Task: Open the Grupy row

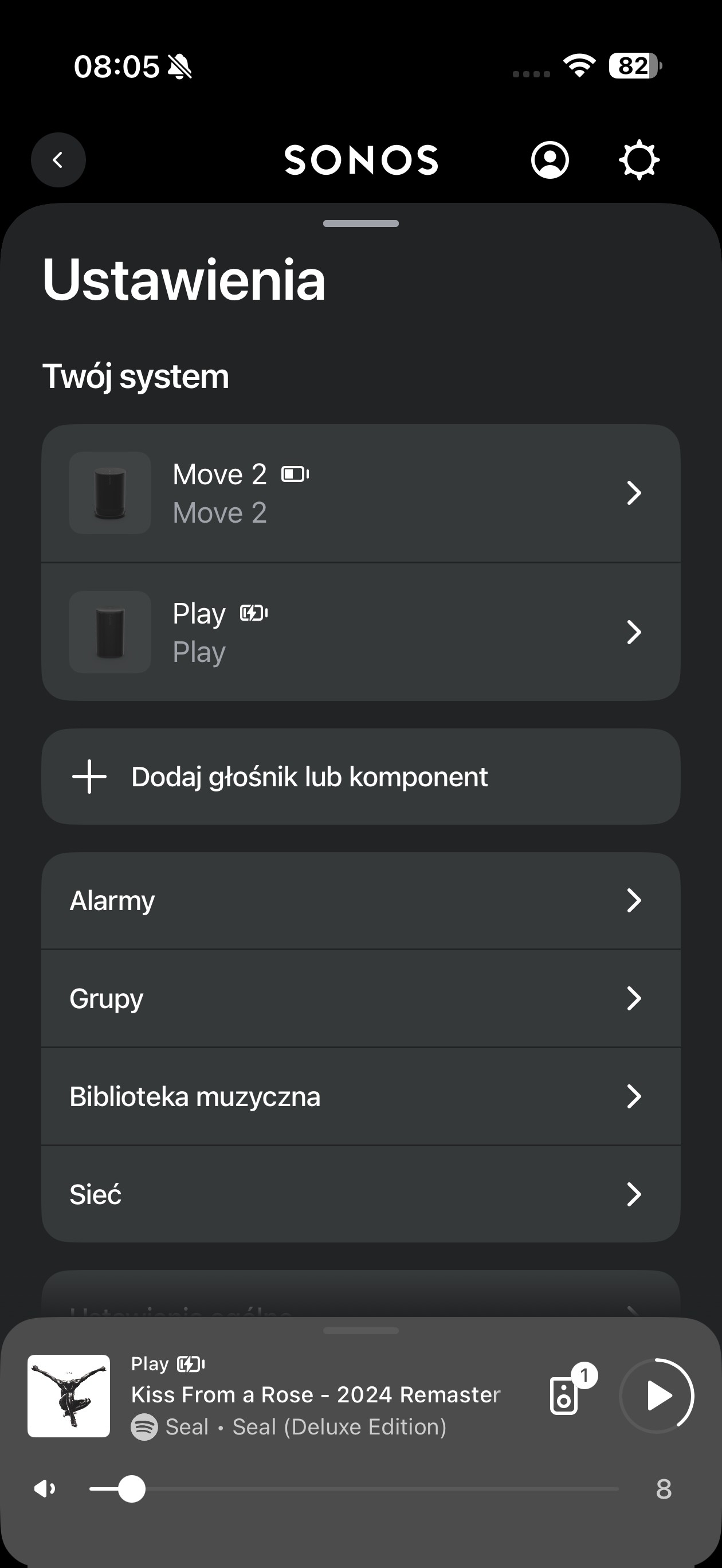Action: 360,999
